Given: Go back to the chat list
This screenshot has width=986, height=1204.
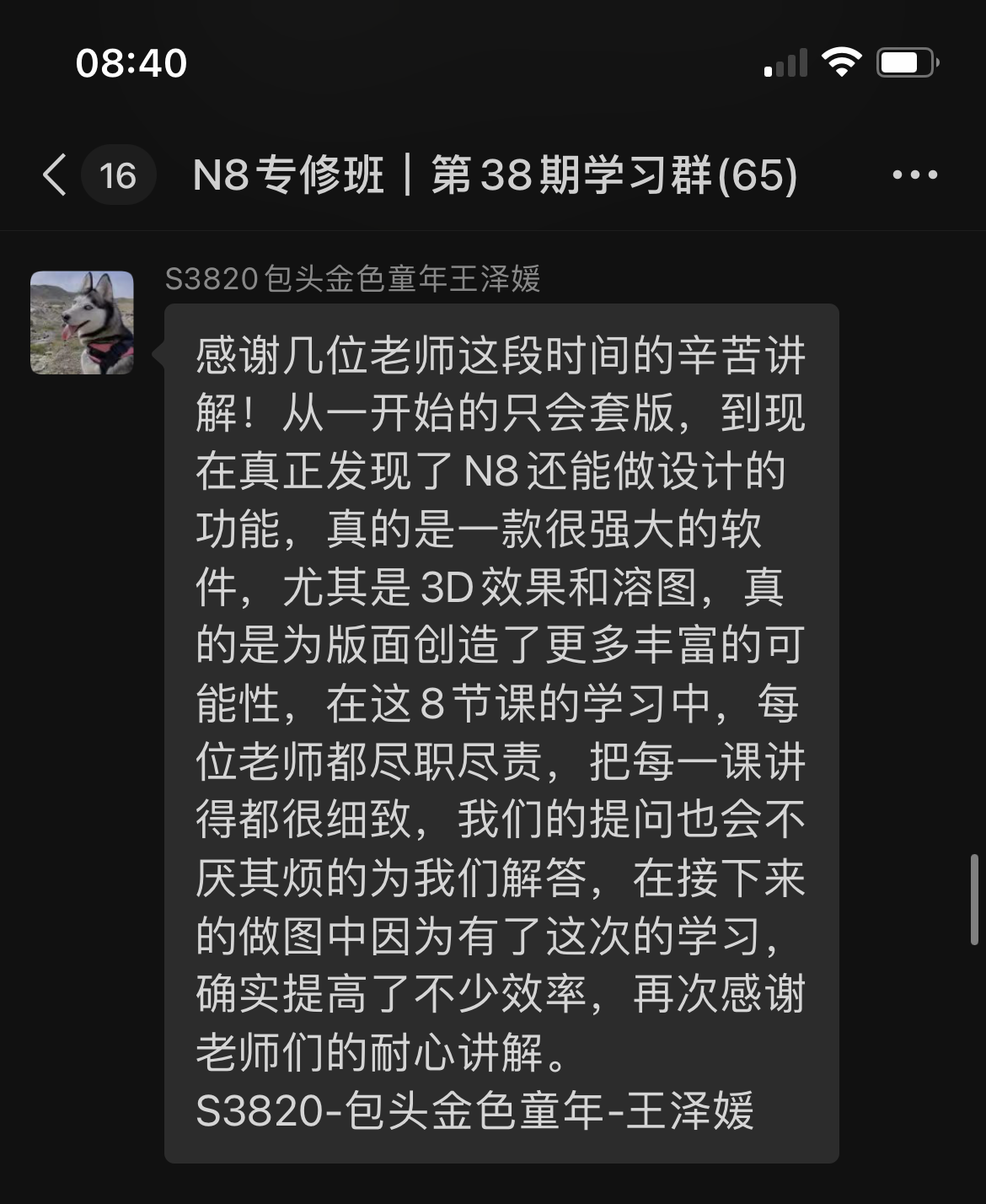Looking at the screenshot, I should (56, 175).
